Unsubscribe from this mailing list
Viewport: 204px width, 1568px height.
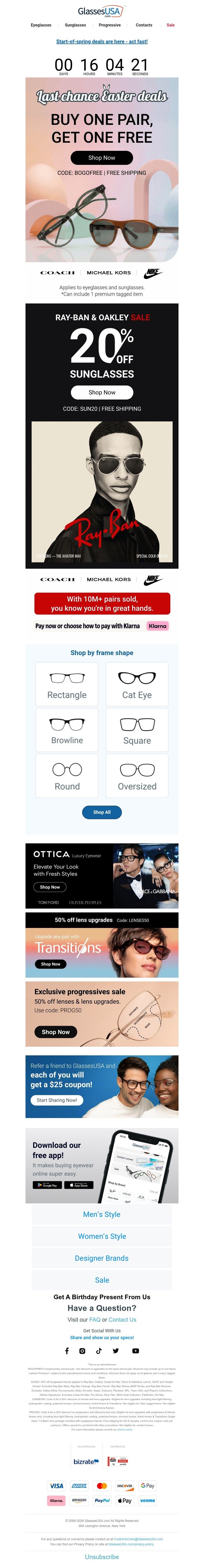[x=102, y=1557]
